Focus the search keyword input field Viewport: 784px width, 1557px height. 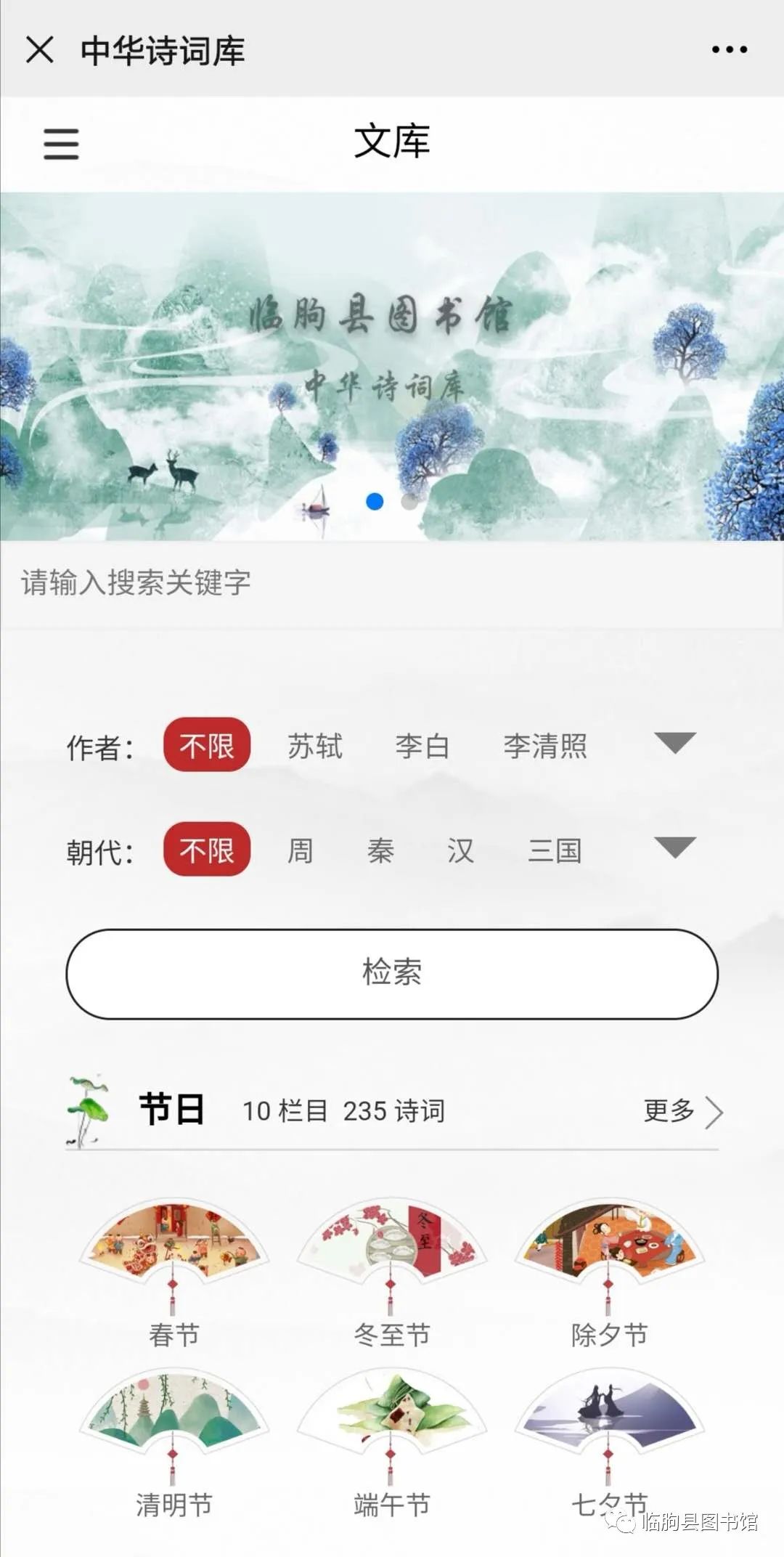point(392,582)
